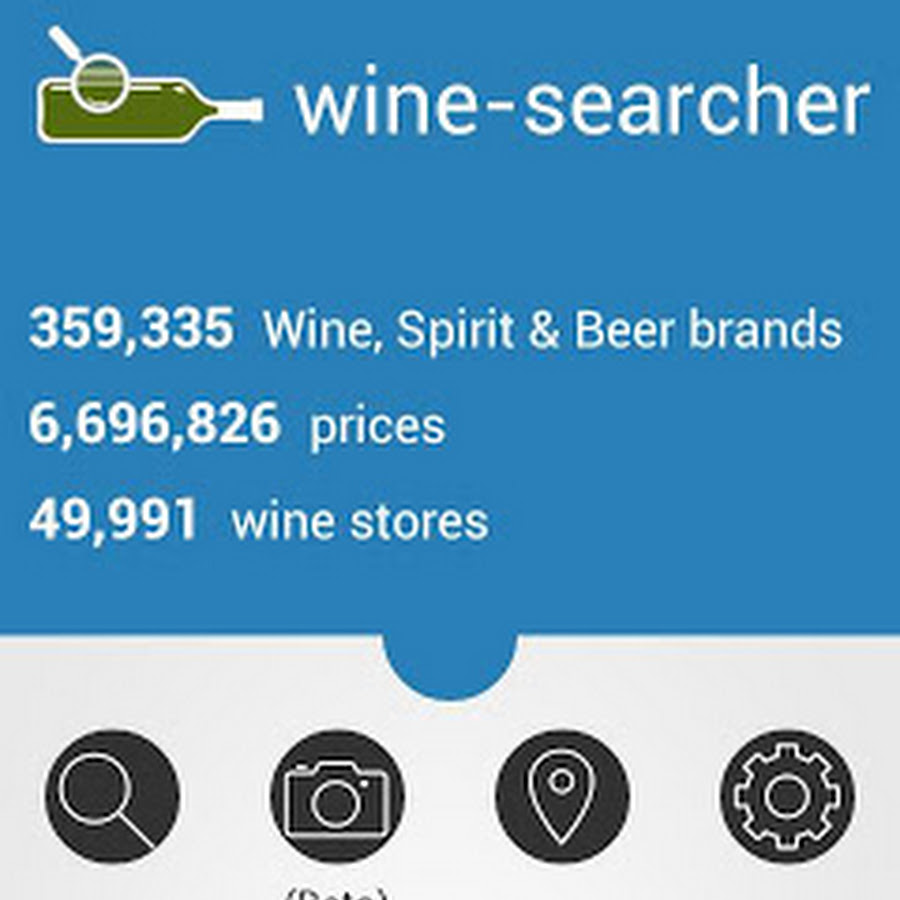Find nearby wine stores via location pin
900x900 pixels.
point(563,797)
